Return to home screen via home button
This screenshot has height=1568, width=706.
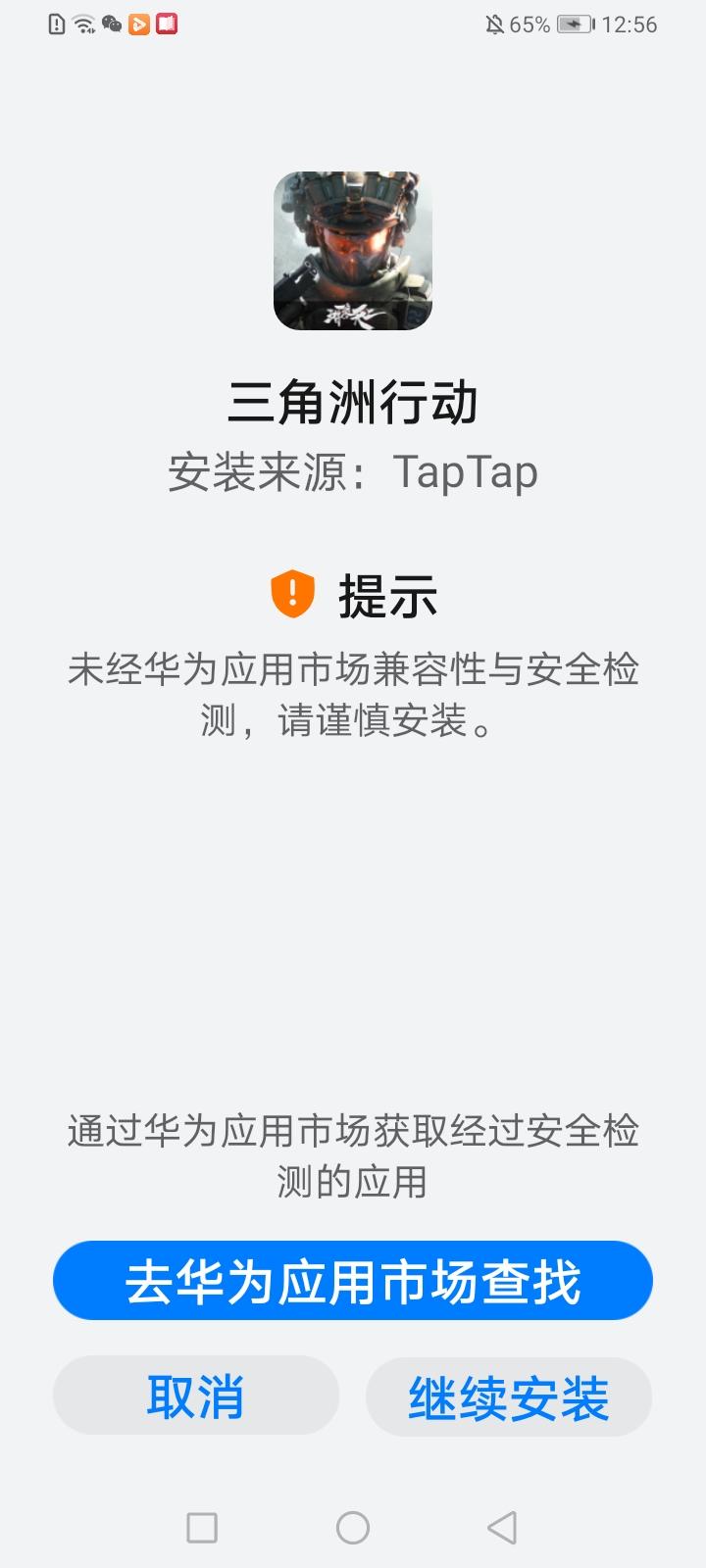click(x=353, y=1527)
